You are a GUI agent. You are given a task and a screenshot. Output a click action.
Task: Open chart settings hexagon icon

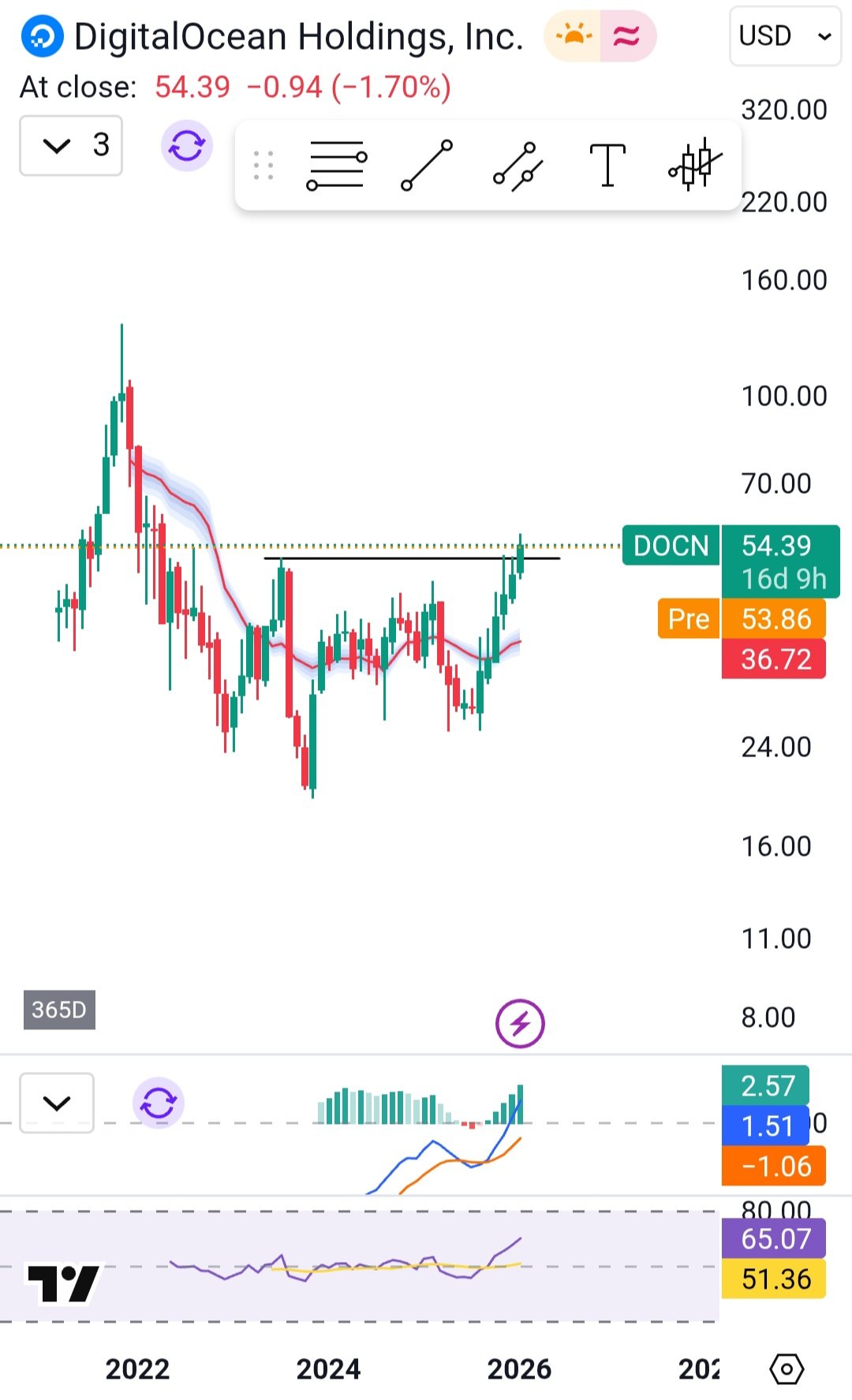[x=787, y=1369]
